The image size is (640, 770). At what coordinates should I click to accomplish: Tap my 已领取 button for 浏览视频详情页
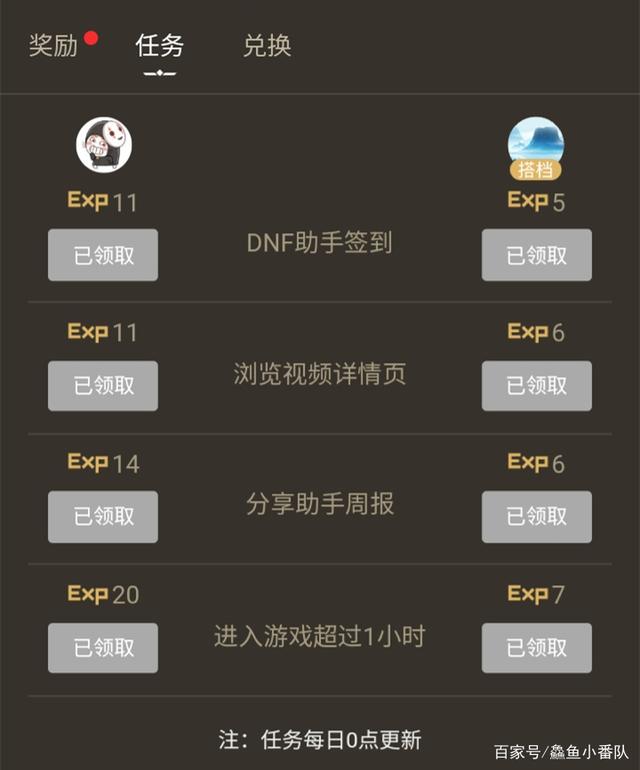pos(103,386)
